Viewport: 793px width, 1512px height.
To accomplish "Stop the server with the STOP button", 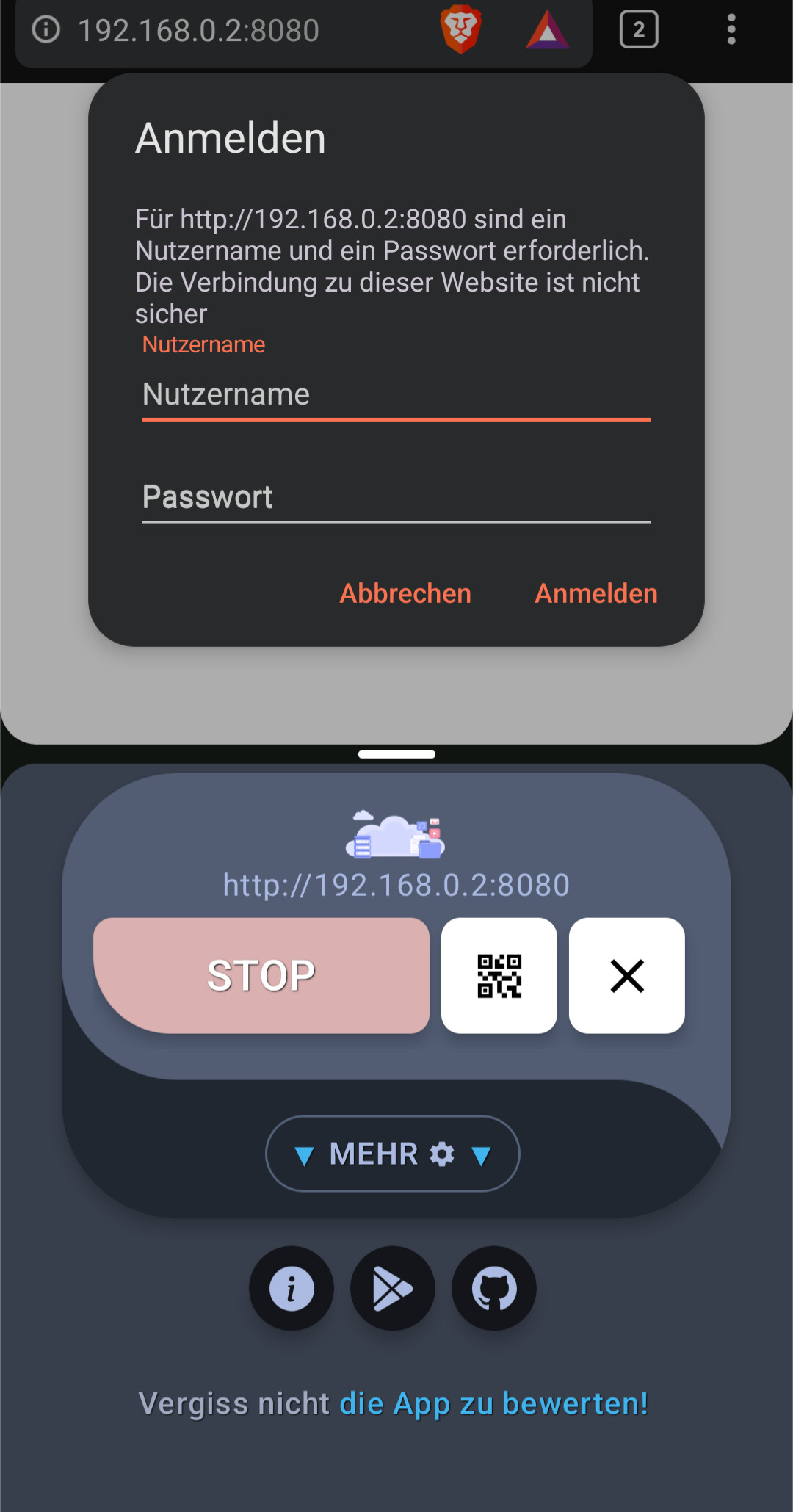I will tap(261, 975).
